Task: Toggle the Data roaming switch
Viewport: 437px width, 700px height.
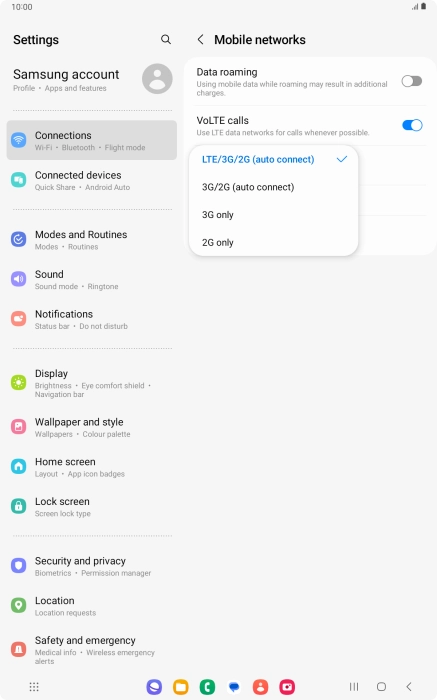Action: tap(411, 81)
